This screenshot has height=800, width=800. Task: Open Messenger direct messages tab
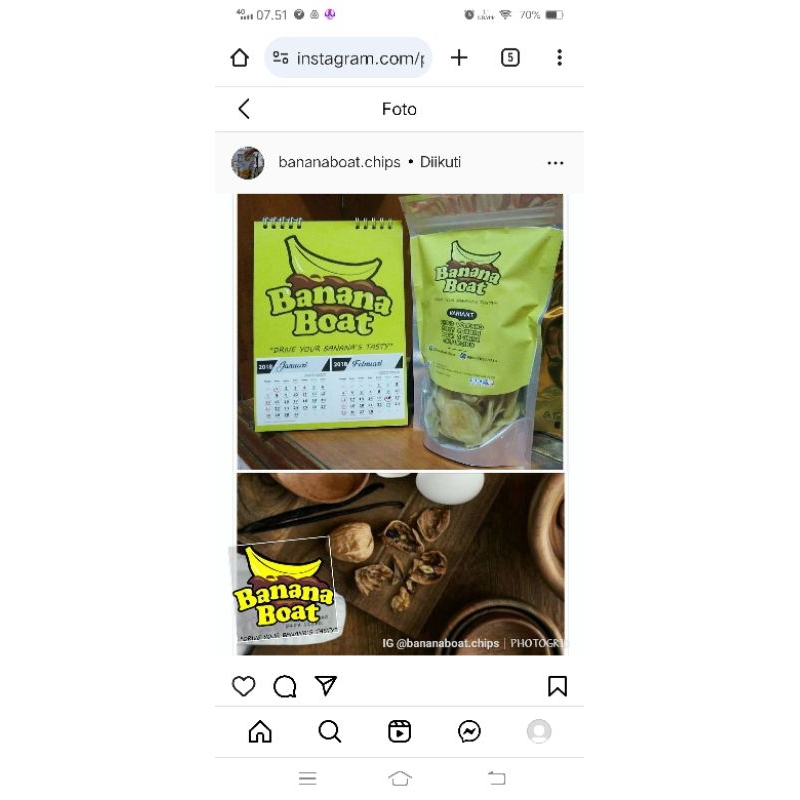[x=469, y=732]
